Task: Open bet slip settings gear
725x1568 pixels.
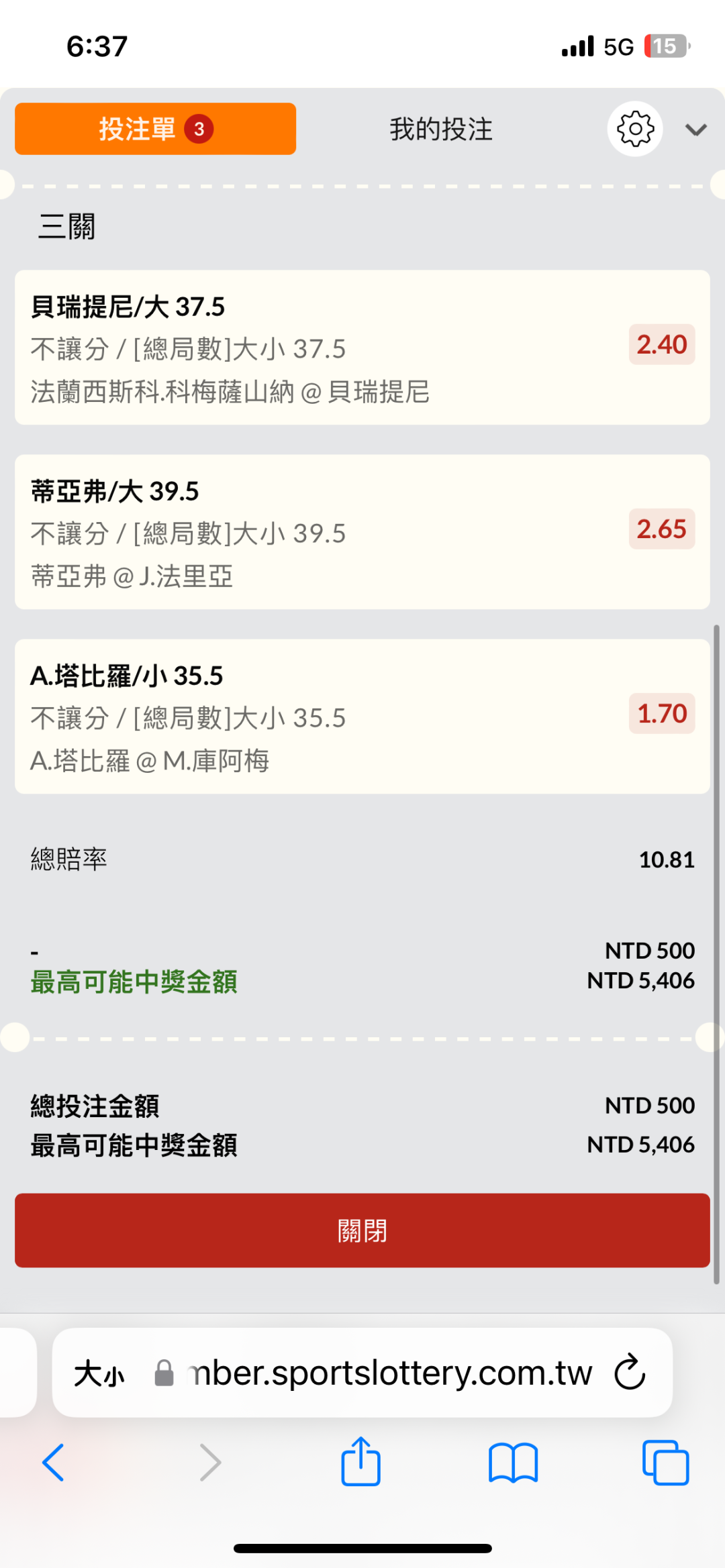Action: (635, 129)
